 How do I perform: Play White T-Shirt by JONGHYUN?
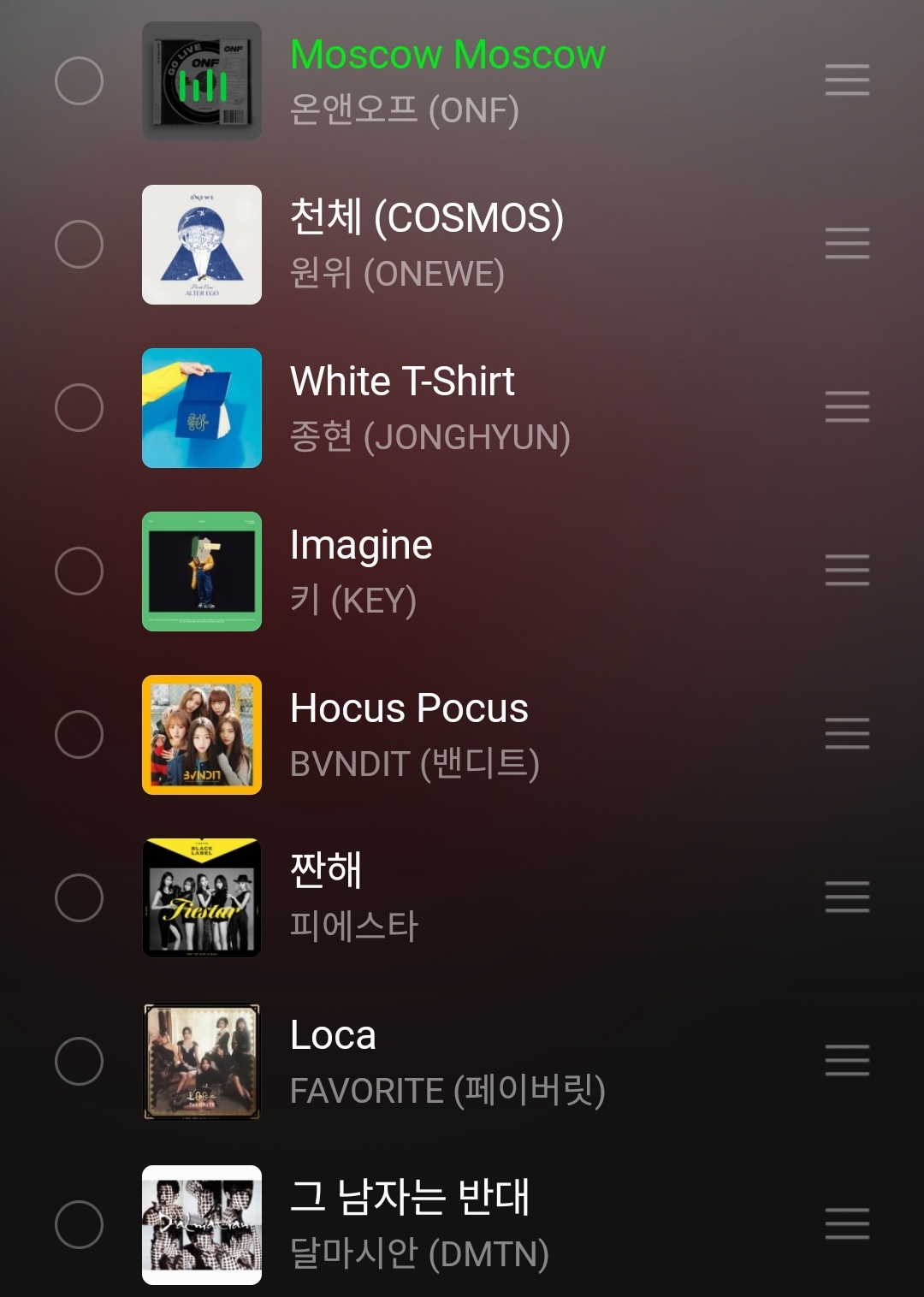(402, 406)
